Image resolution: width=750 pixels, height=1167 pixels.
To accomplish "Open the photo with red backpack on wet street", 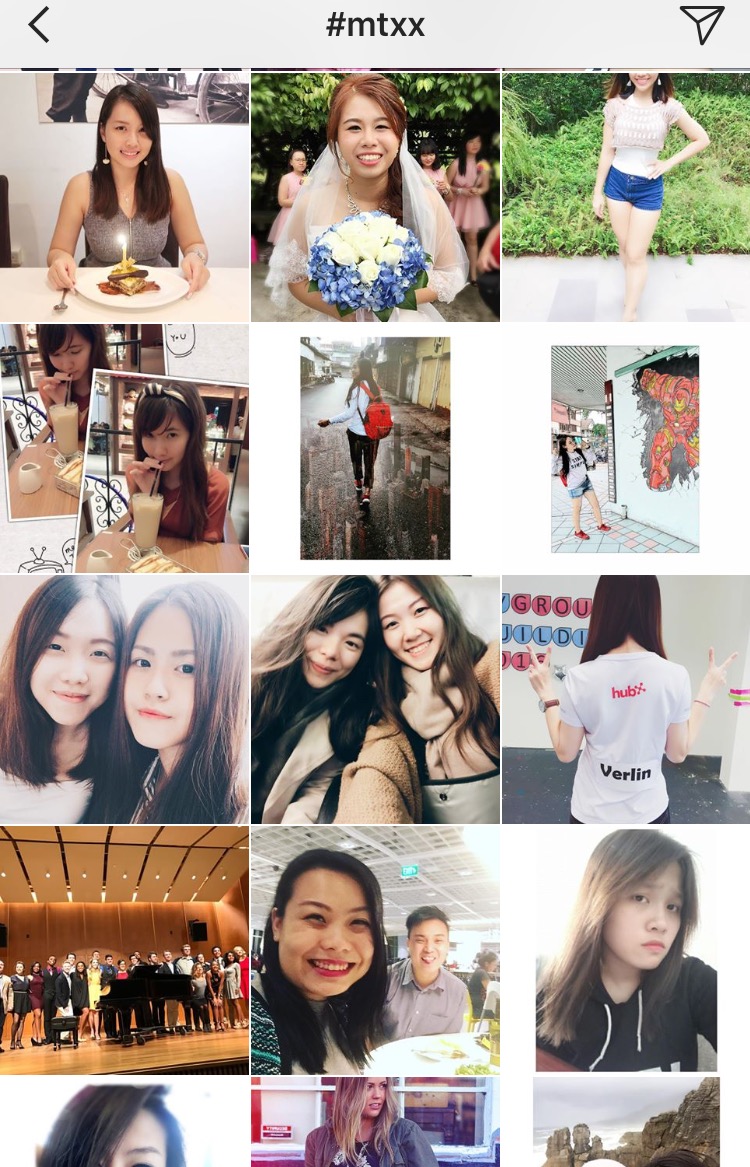I will coord(375,448).
